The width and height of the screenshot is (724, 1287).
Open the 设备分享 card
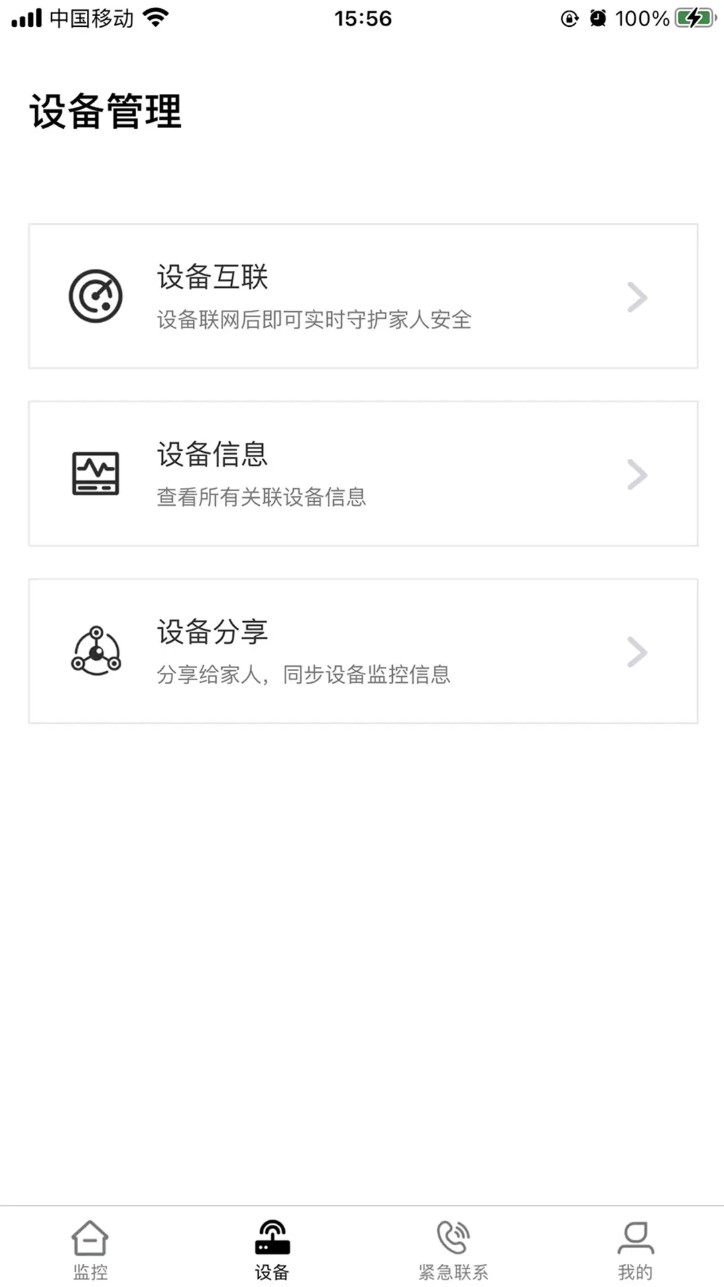click(362, 651)
